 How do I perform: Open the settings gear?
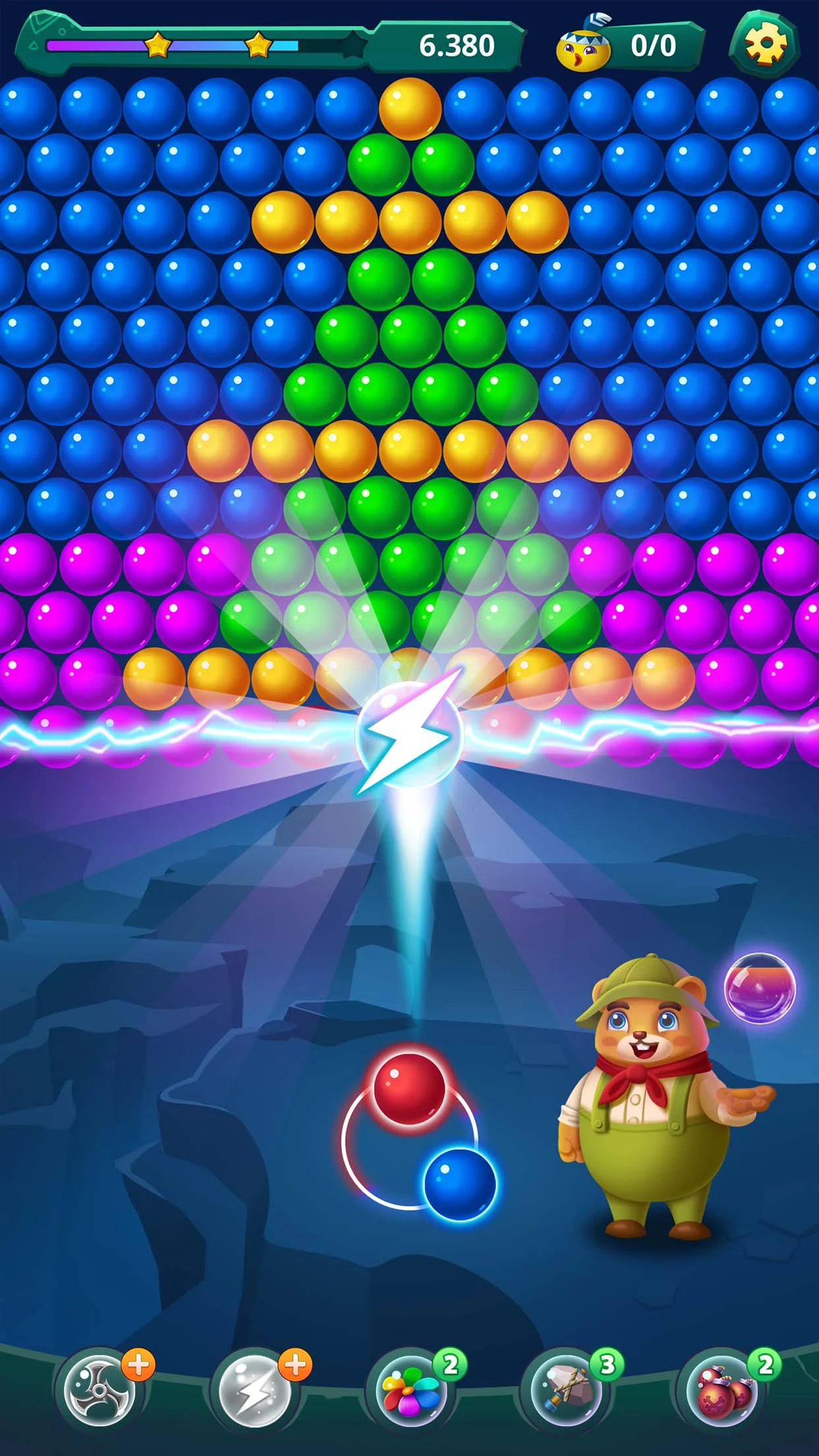click(765, 44)
